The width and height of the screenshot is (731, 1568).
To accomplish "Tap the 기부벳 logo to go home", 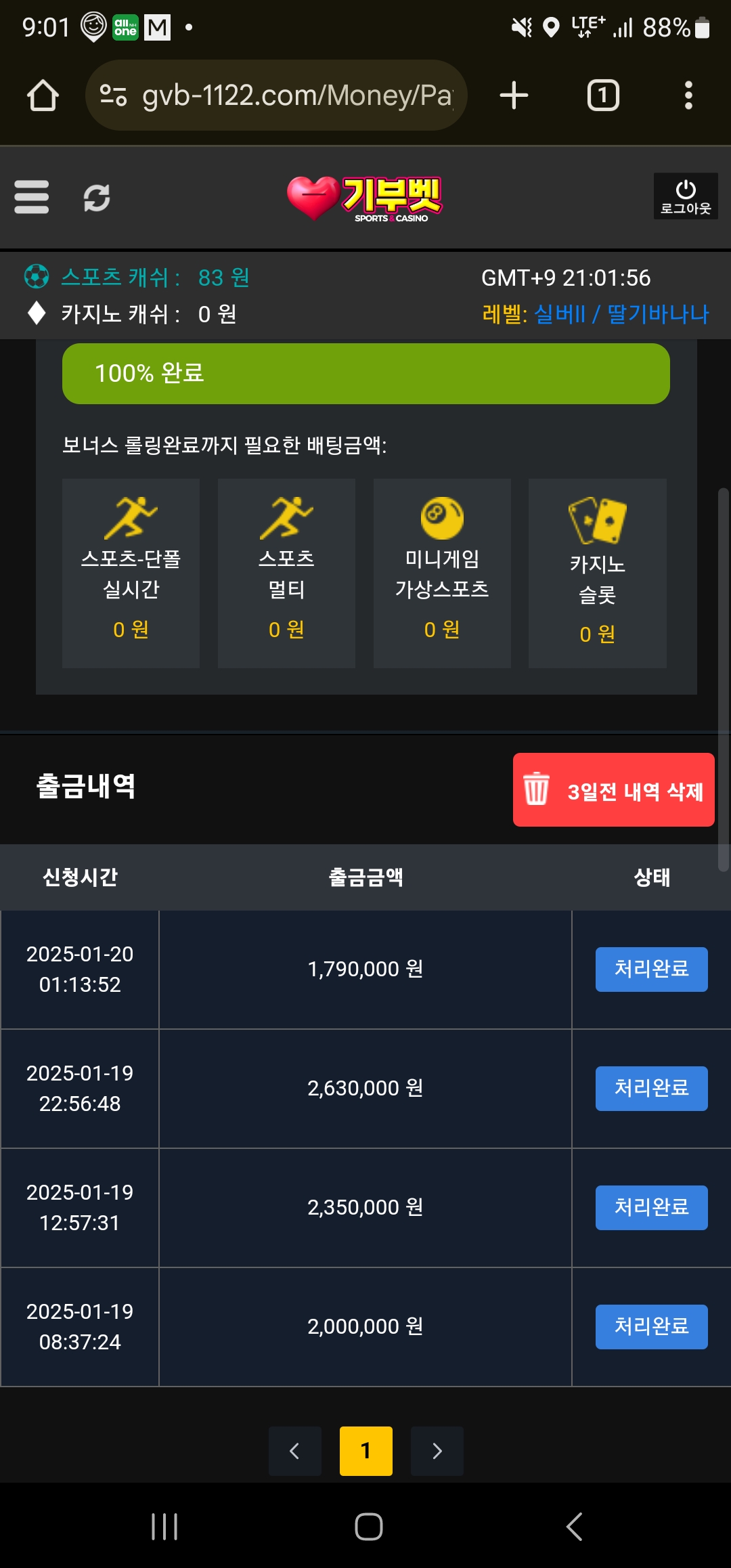I will (x=365, y=198).
